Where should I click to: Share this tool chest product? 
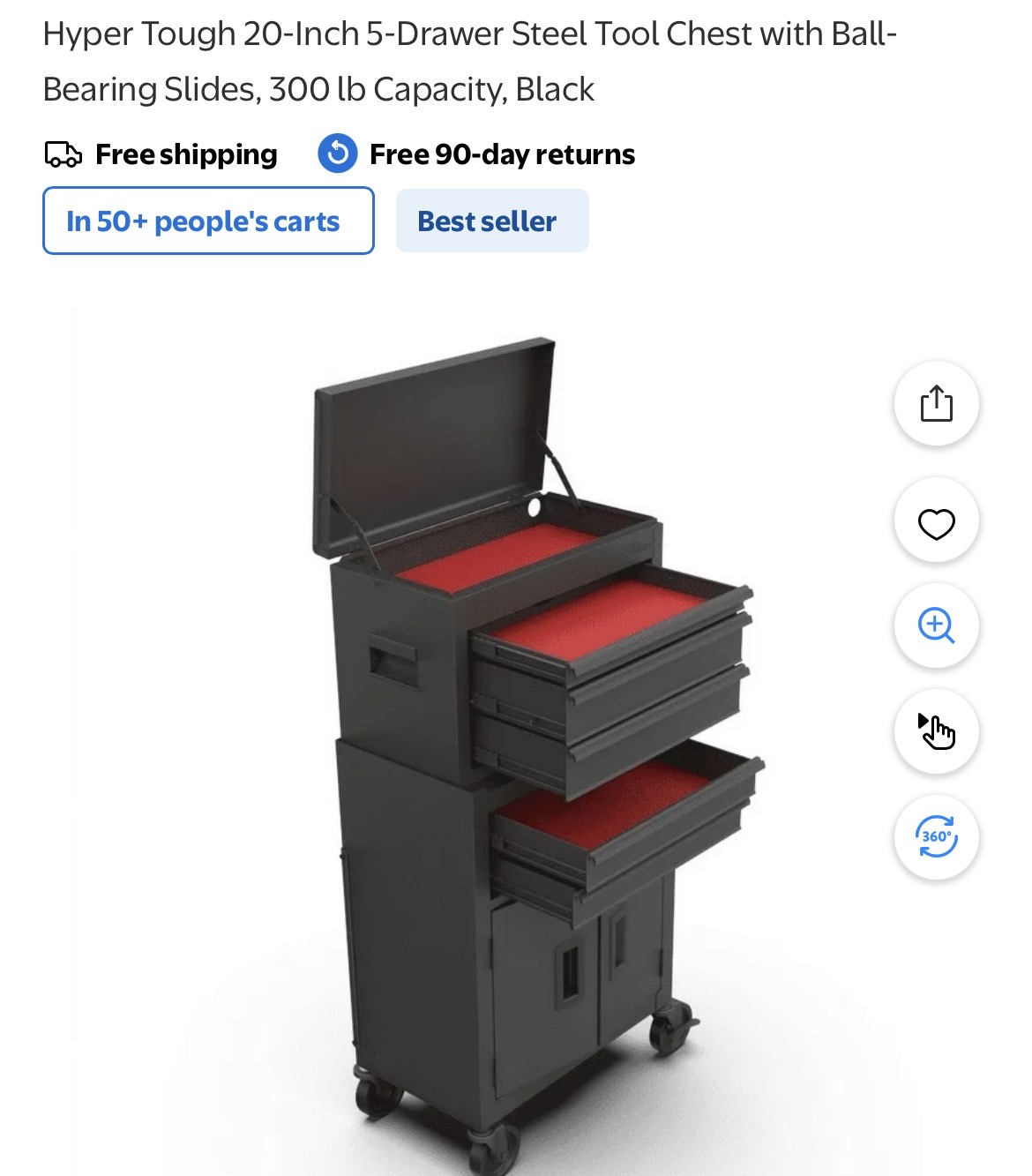point(936,404)
